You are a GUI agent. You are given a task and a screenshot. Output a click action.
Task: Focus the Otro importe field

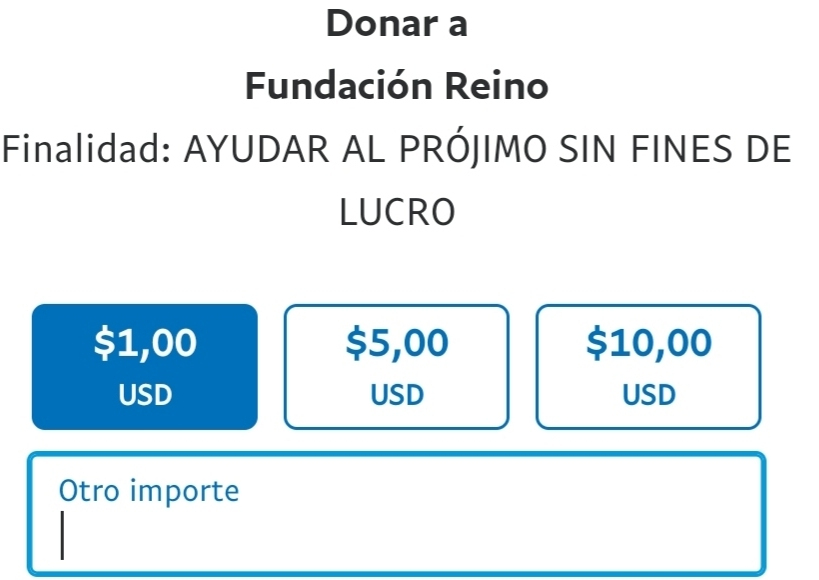[397, 515]
